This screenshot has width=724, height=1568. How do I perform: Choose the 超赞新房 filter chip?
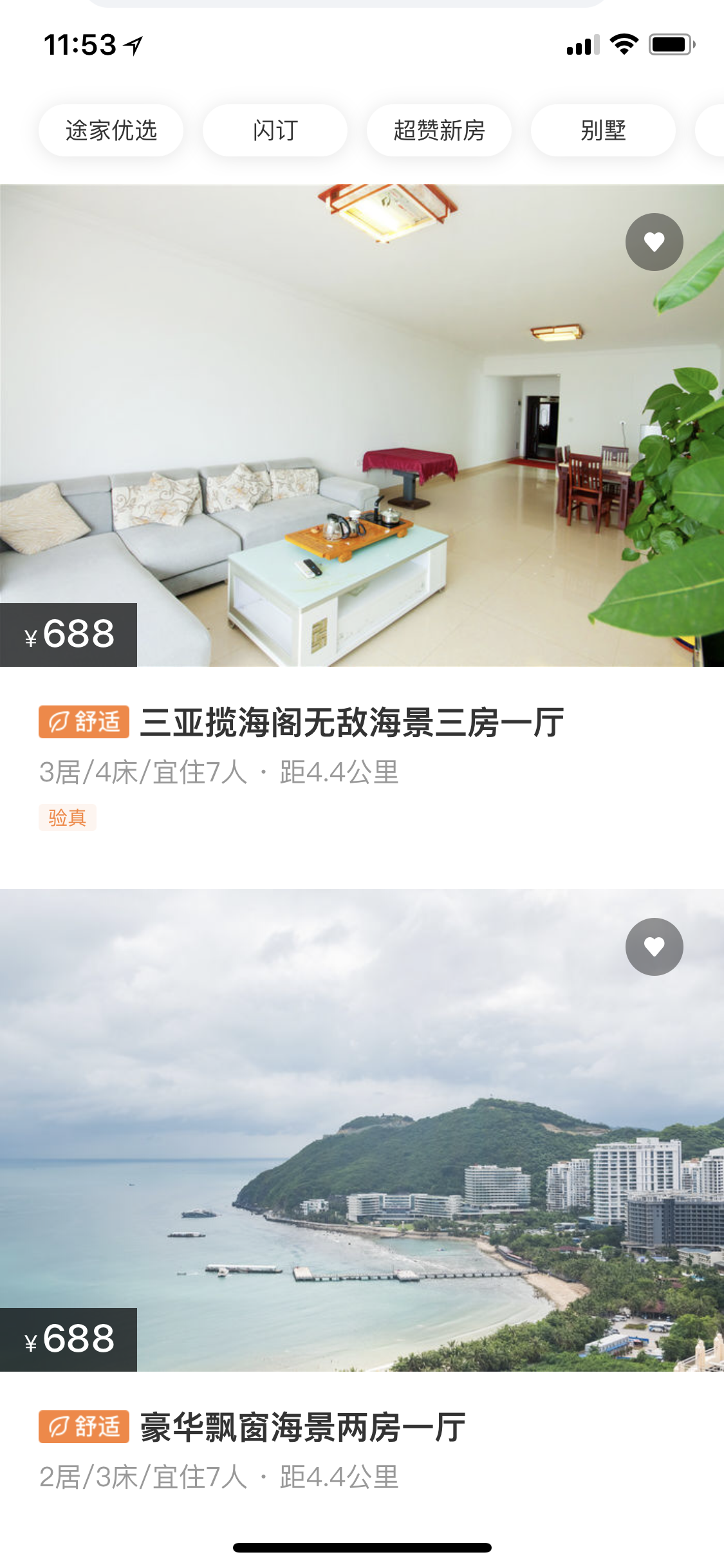pos(439,131)
